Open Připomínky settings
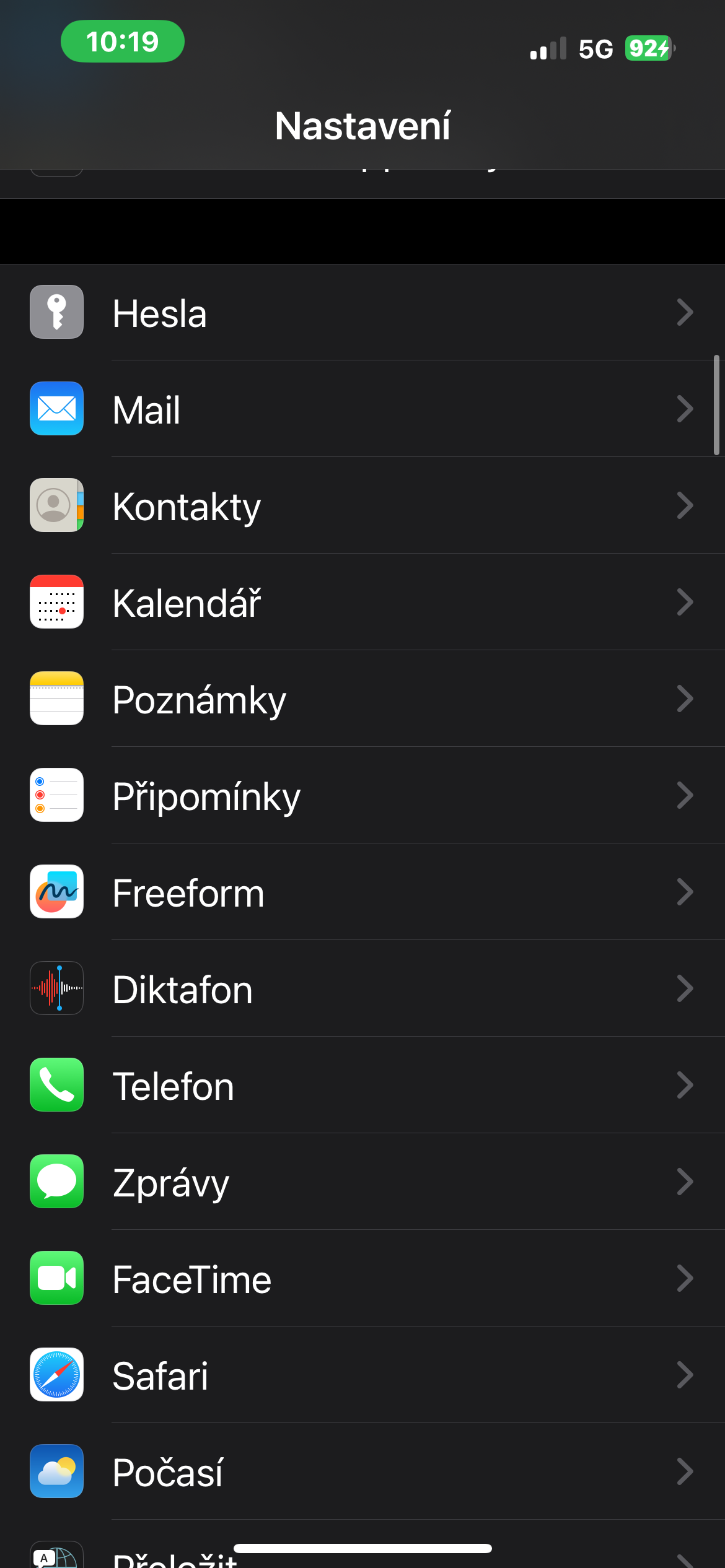The width and height of the screenshot is (725, 1568). (x=362, y=796)
